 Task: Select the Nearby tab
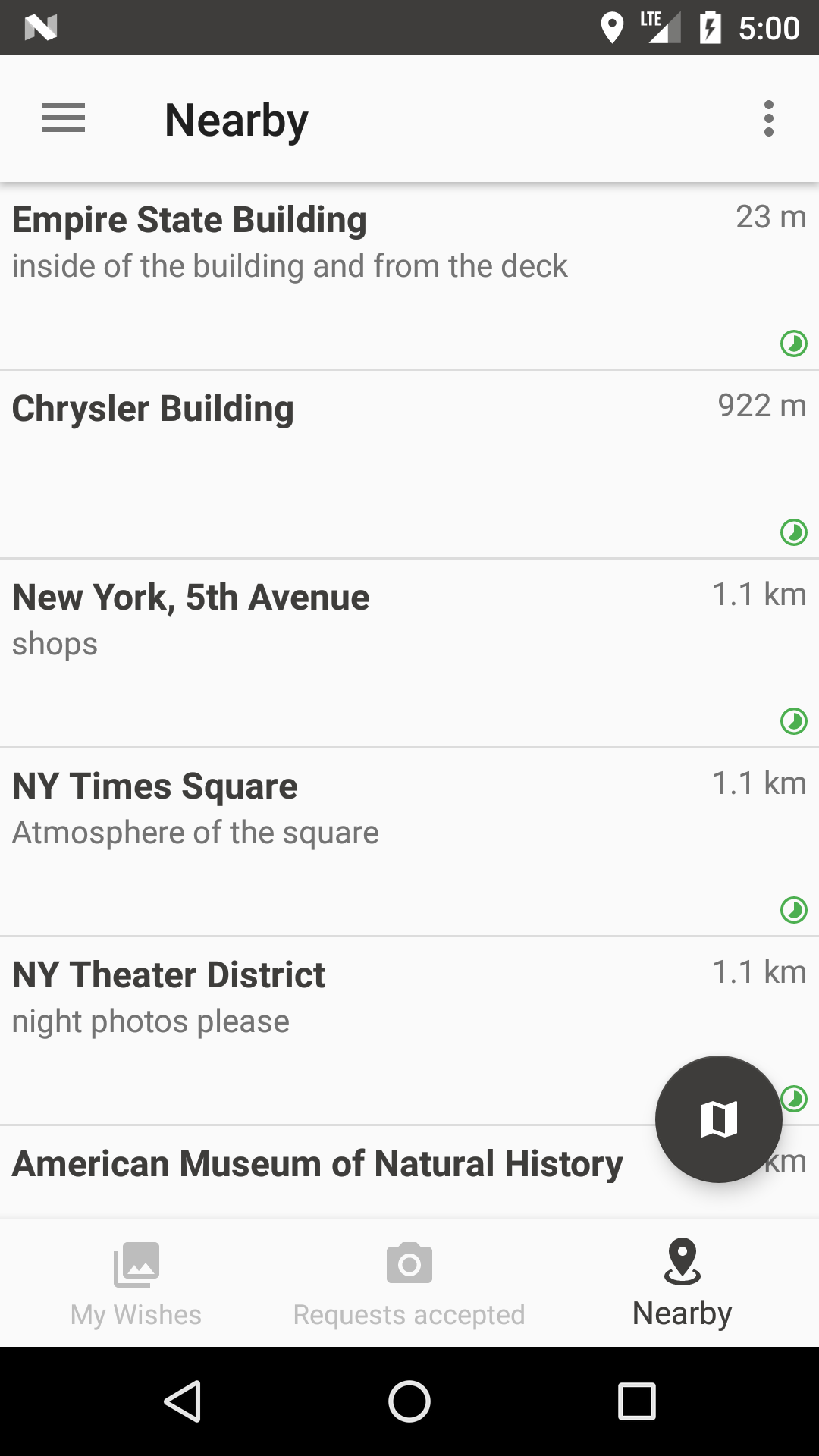coord(682,1283)
